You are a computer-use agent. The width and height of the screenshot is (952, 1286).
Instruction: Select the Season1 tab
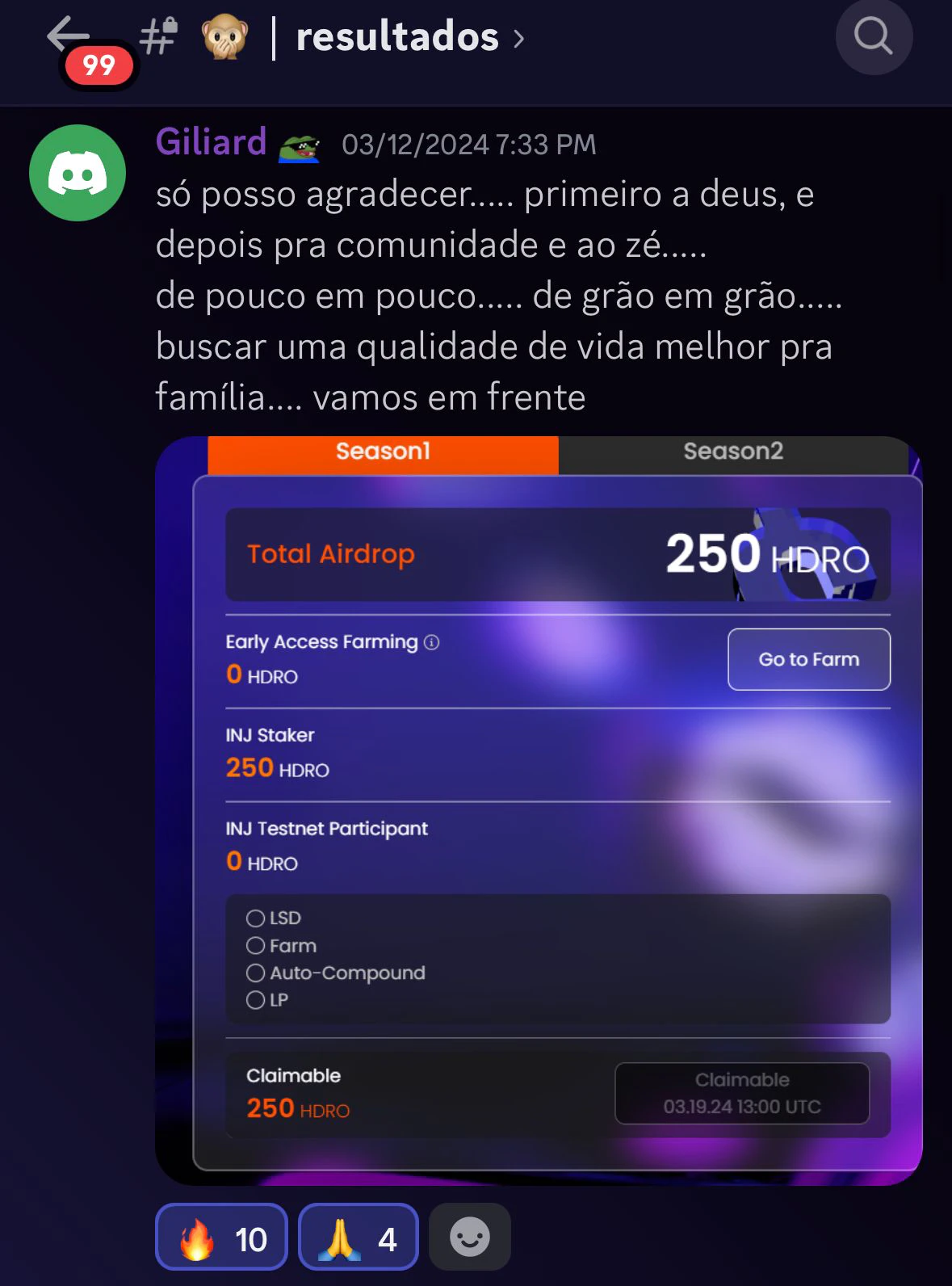click(383, 452)
